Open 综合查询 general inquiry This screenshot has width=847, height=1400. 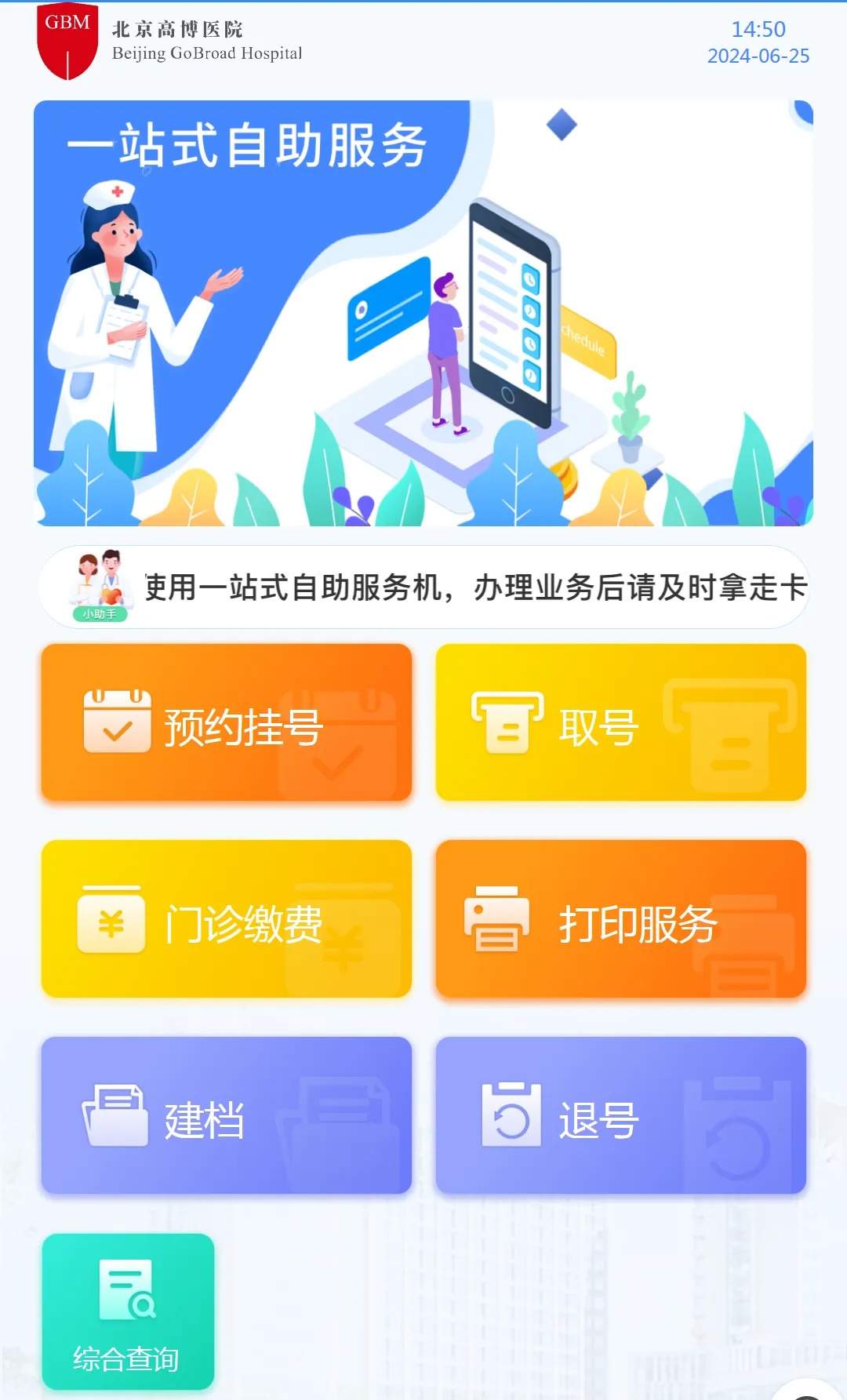128,1311
